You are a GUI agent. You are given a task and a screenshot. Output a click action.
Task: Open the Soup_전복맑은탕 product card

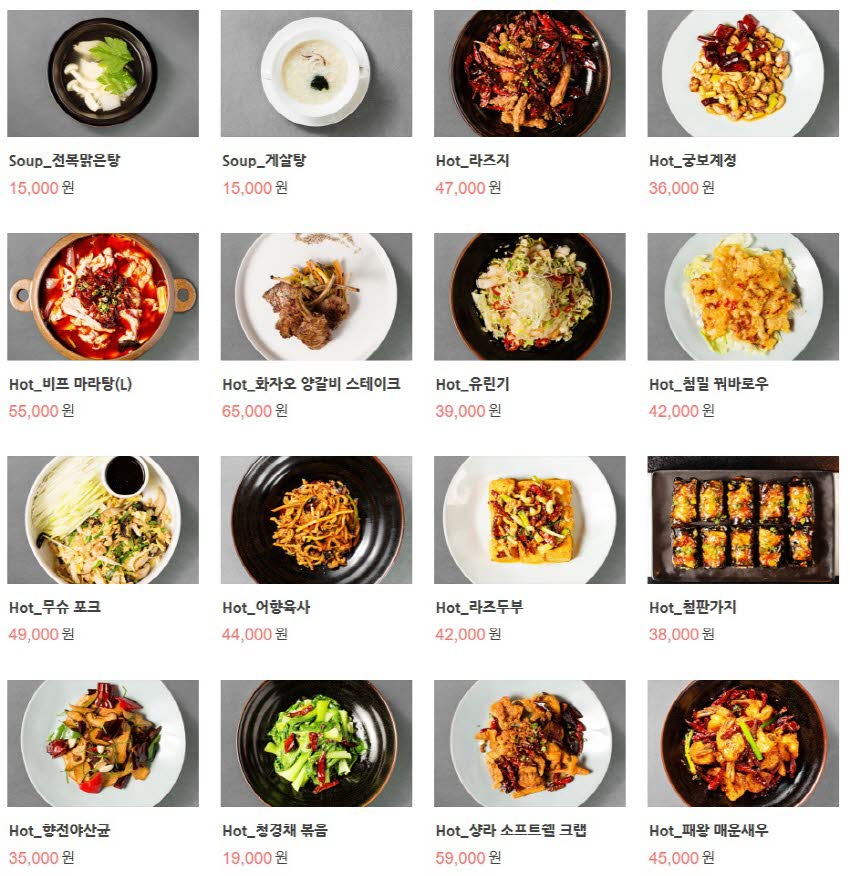coord(102,73)
